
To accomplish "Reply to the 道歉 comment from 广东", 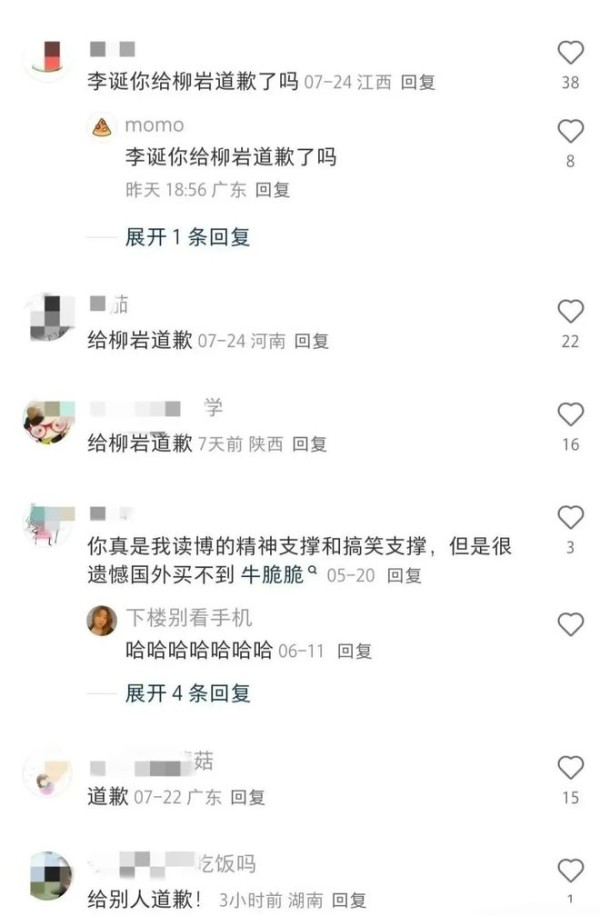I will (x=248, y=797).
